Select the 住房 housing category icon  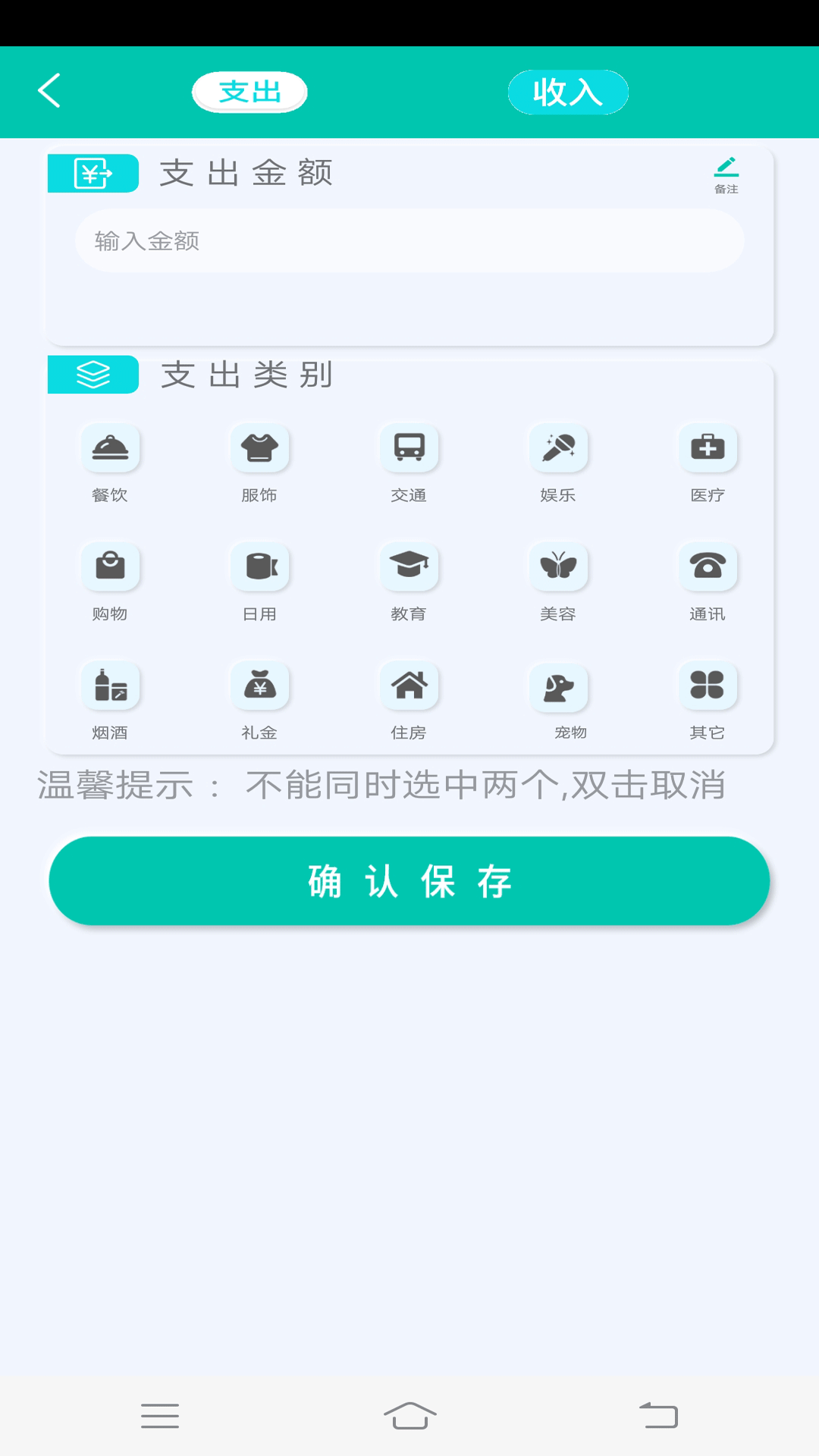click(x=409, y=686)
